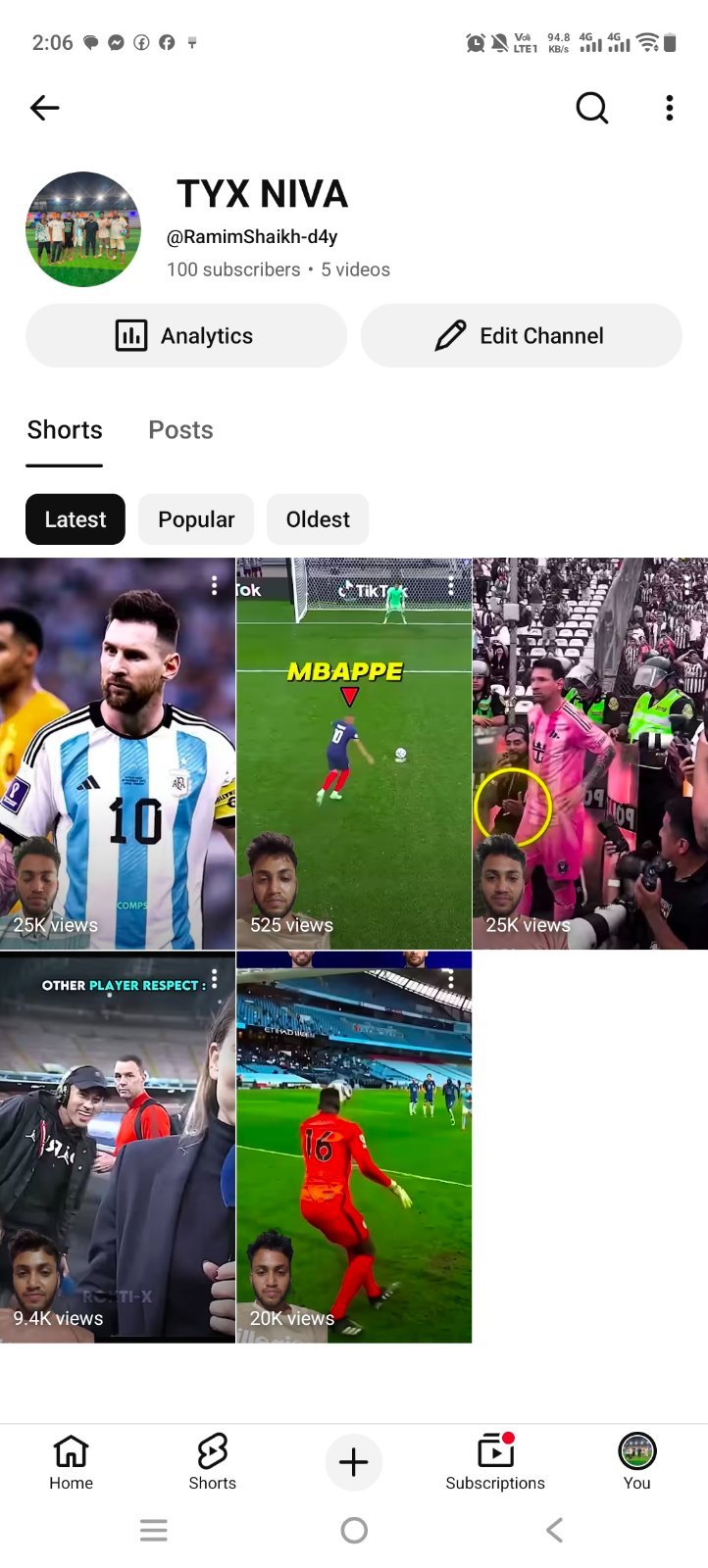
Task: Open options for the 9.4K views short
Action: point(215,980)
